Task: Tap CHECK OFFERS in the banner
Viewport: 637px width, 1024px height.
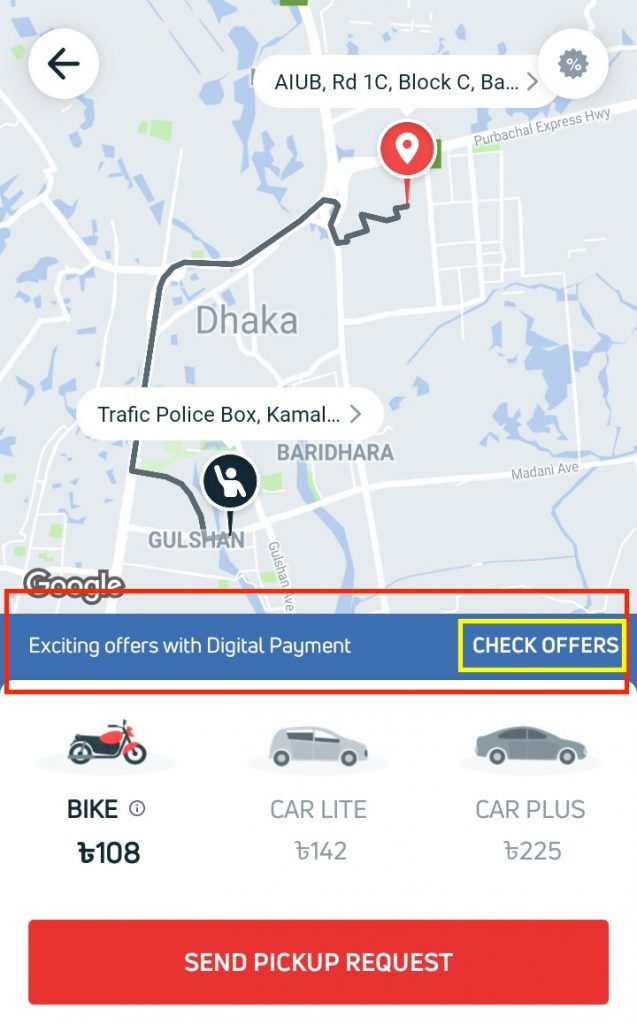Action: click(x=544, y=645)
